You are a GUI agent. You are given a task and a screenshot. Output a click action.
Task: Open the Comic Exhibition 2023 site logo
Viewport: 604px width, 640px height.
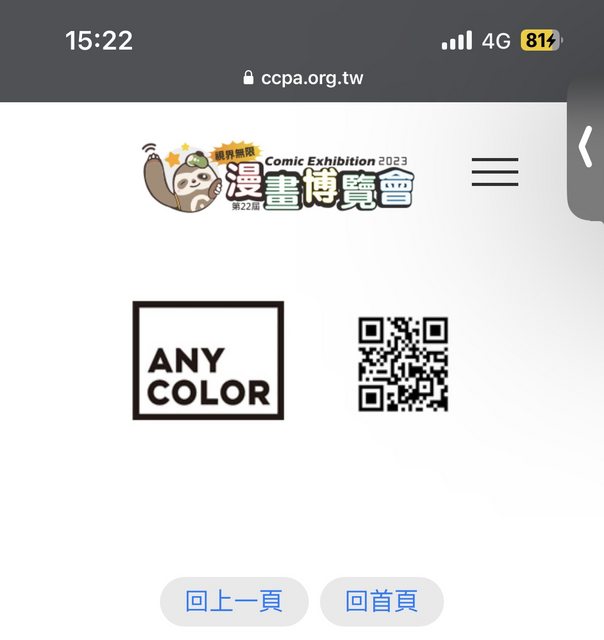pos(278,175)
